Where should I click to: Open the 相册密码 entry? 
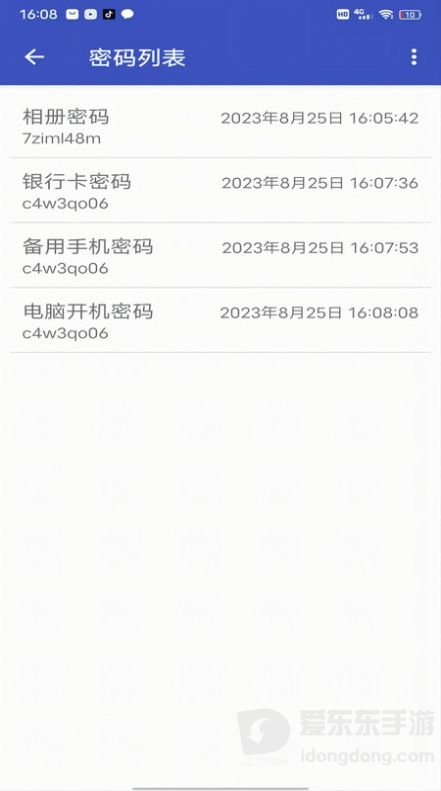(220, 125)
